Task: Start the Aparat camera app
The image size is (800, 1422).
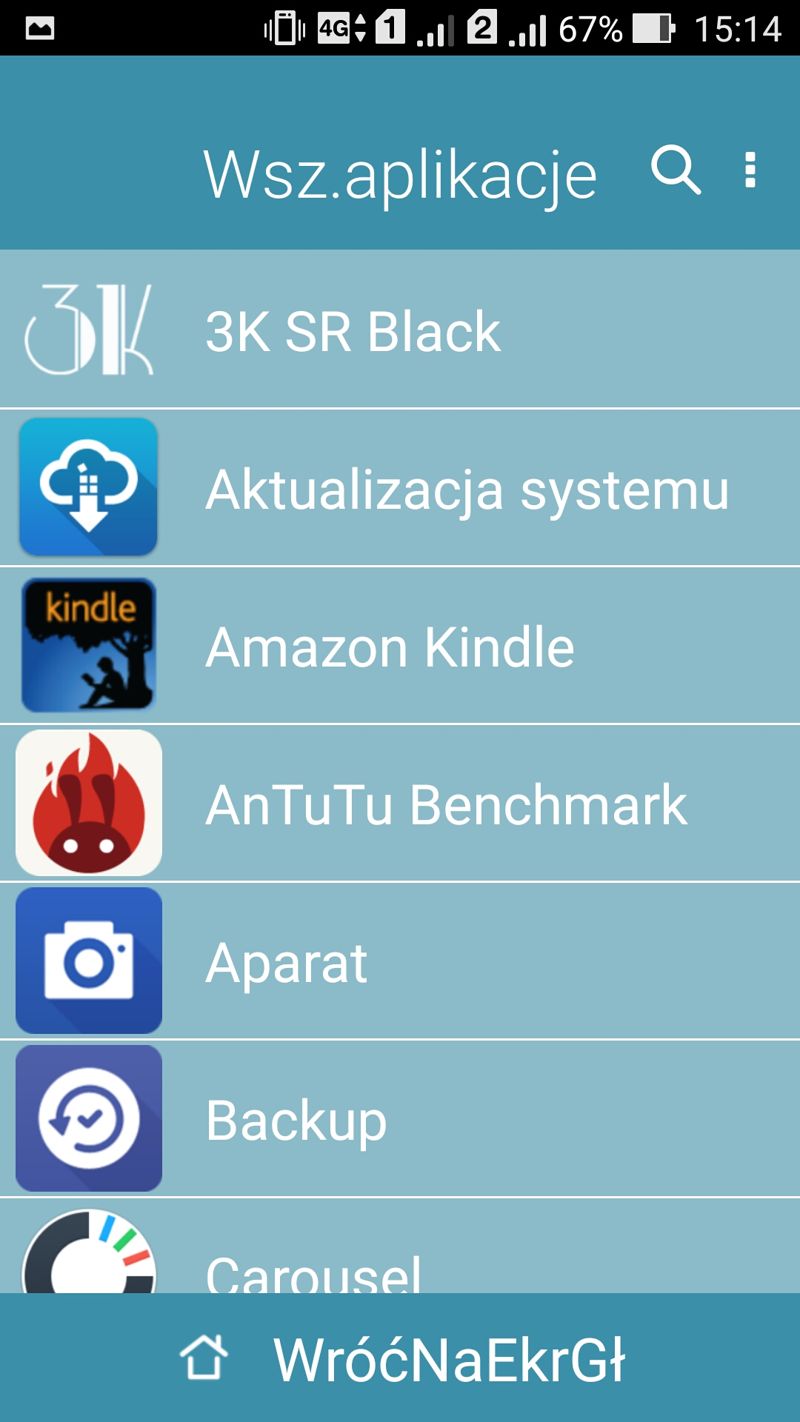Action: pos(400,961)
